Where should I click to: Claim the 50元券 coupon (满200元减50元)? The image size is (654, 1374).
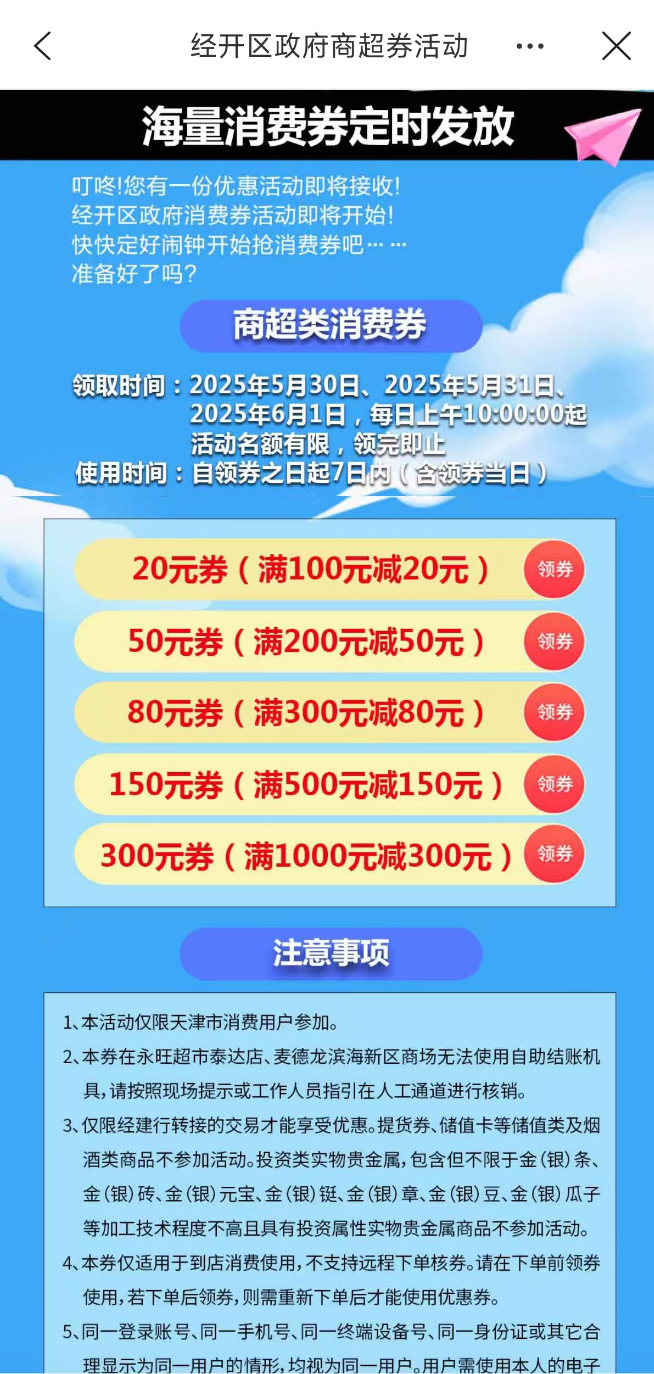(x=554, y=641)
